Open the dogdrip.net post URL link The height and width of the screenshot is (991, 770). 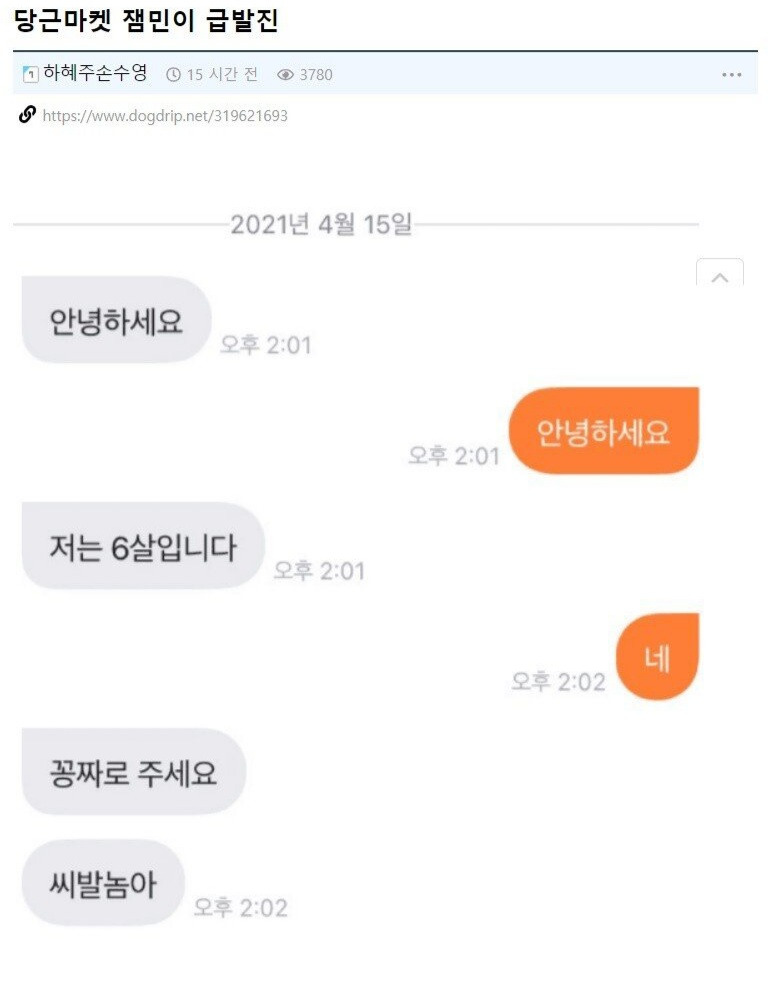point(164,116)
